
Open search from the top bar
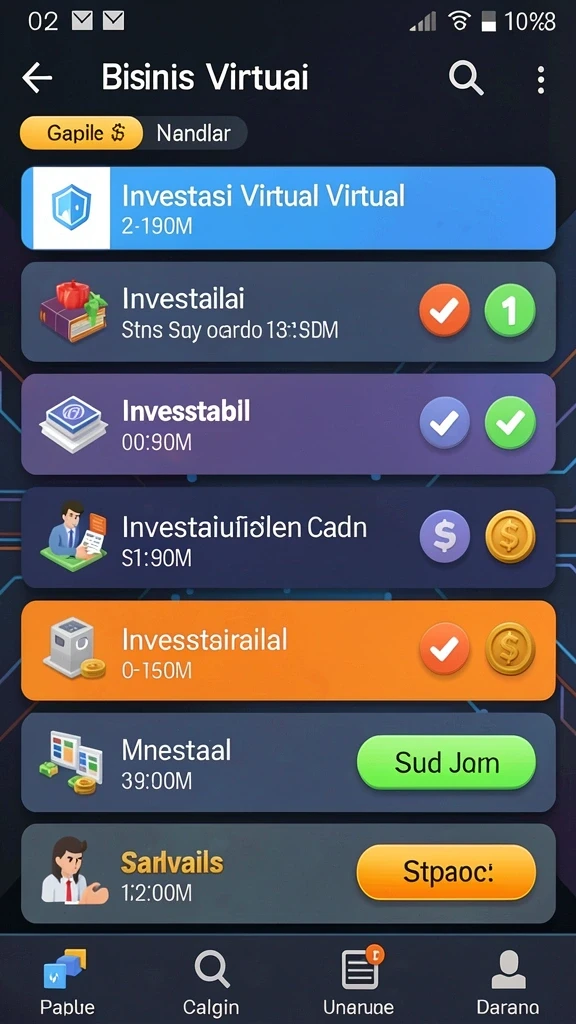(x=466, y=78)
